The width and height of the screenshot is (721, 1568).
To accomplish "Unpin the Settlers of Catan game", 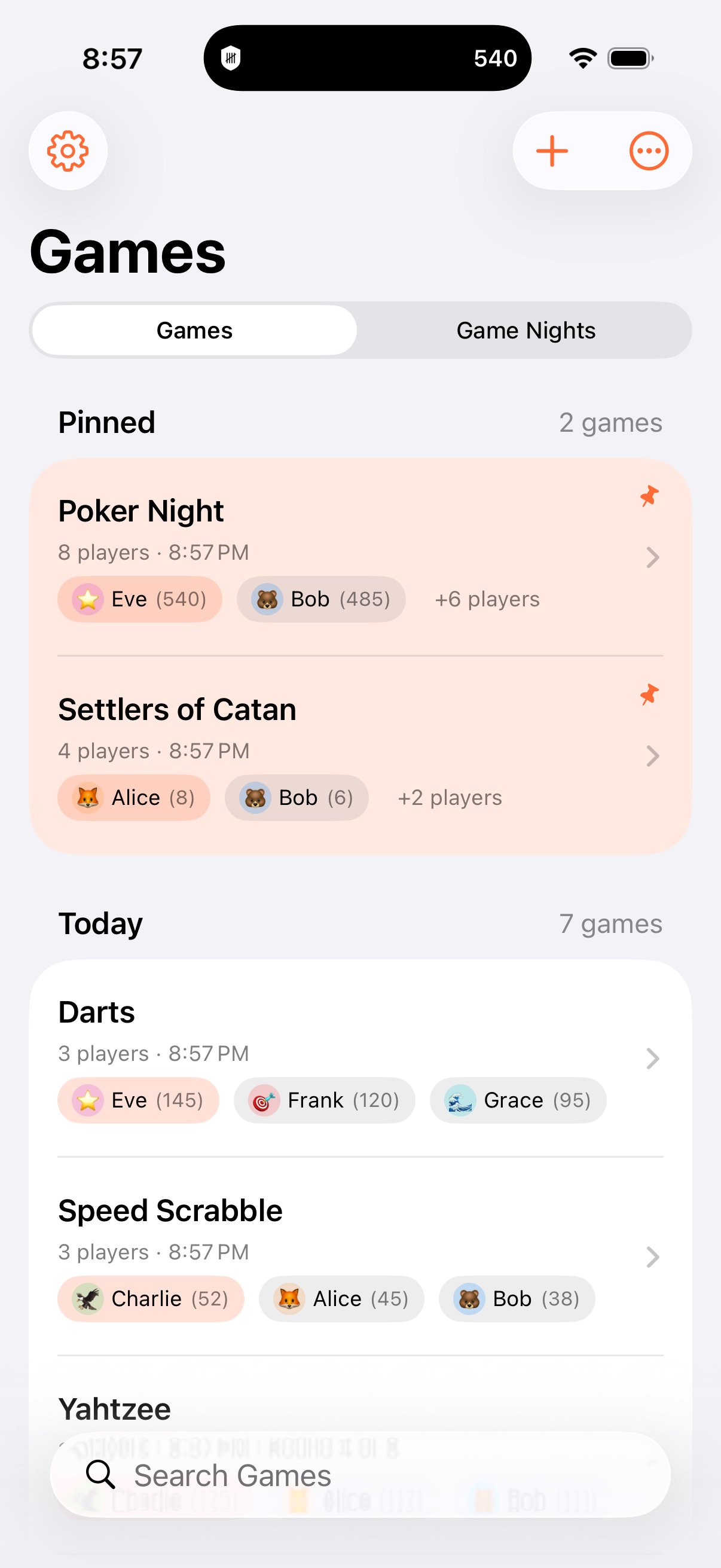I will [649, 694].
